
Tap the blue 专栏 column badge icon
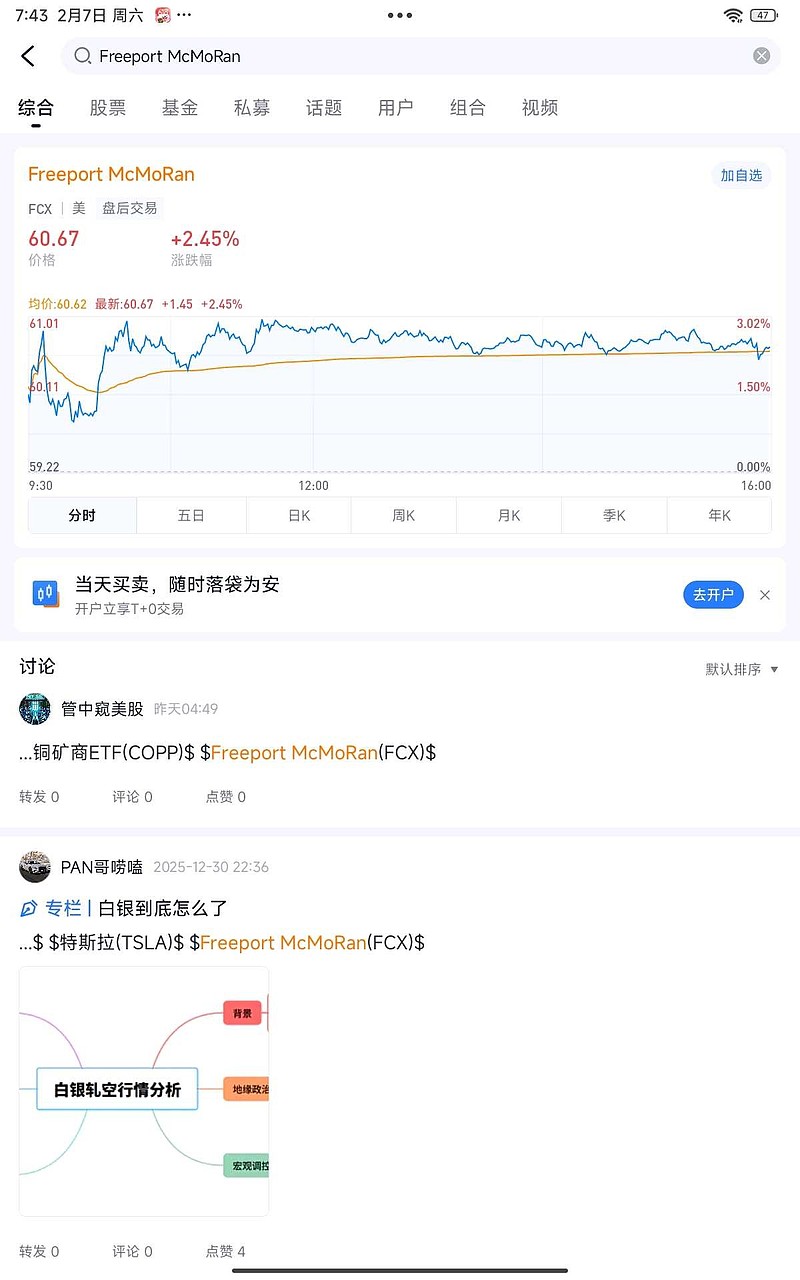point(31,907)
